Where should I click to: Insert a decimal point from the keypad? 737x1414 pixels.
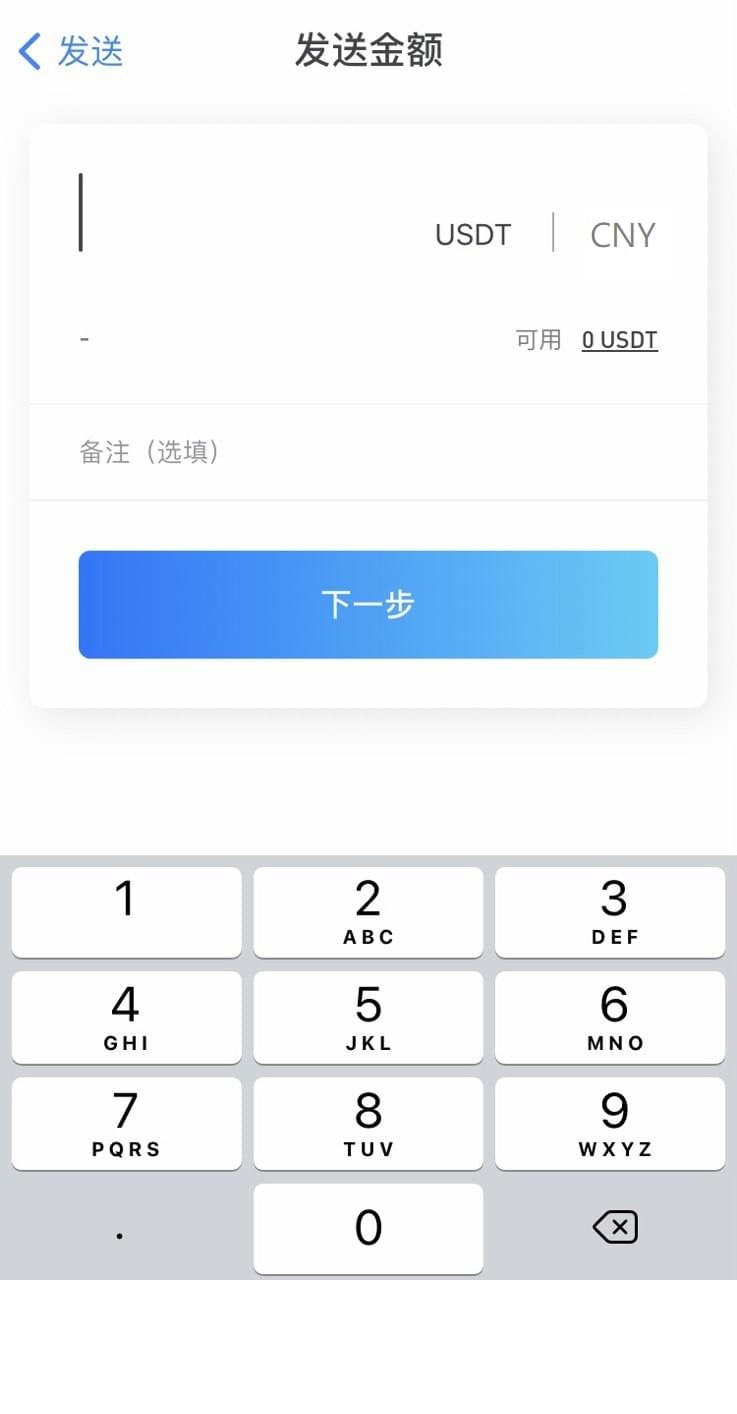point(120,1230)
